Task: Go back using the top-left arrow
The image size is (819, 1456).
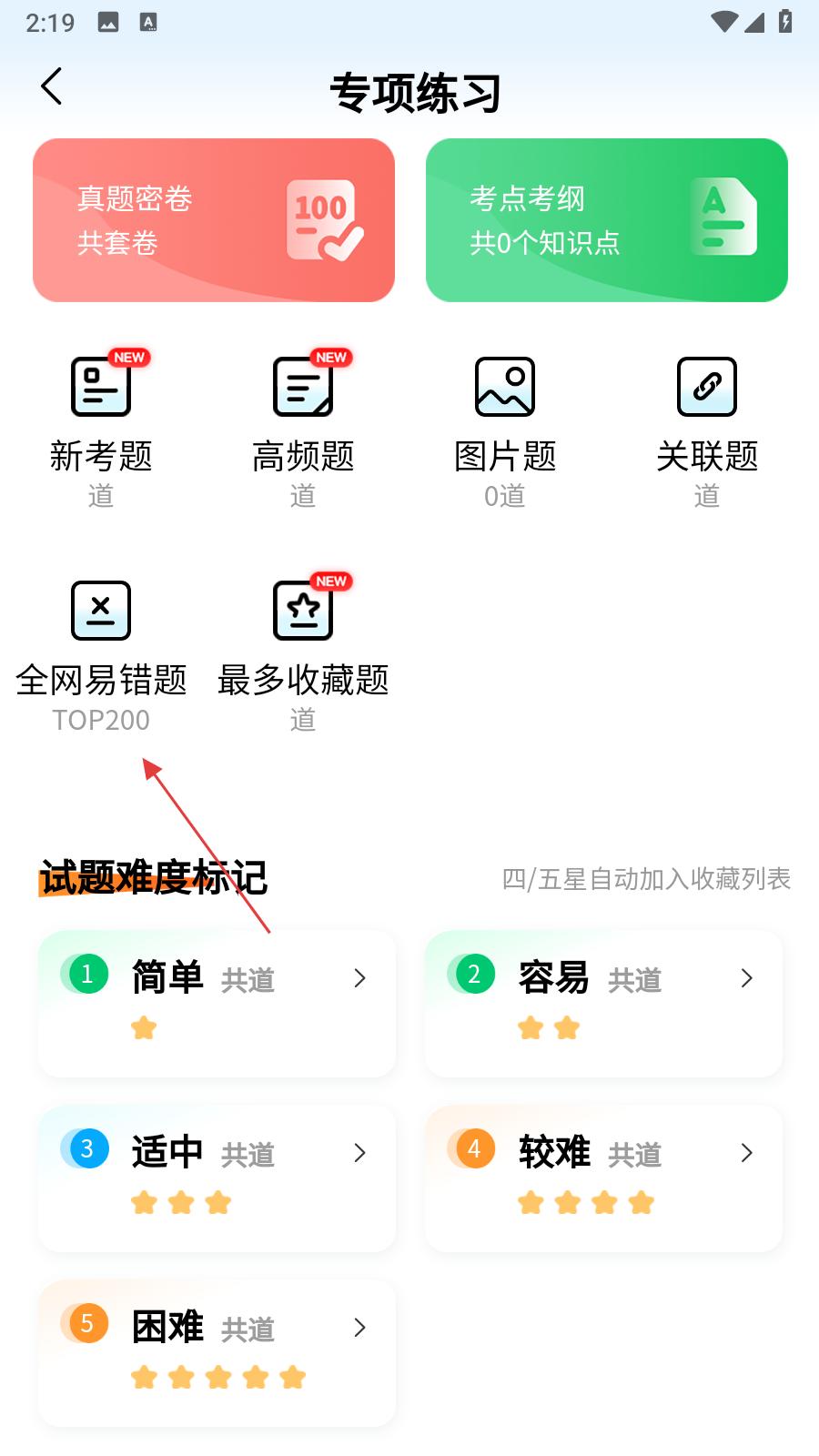Action: pyautogui.click(x=52, y=87)
